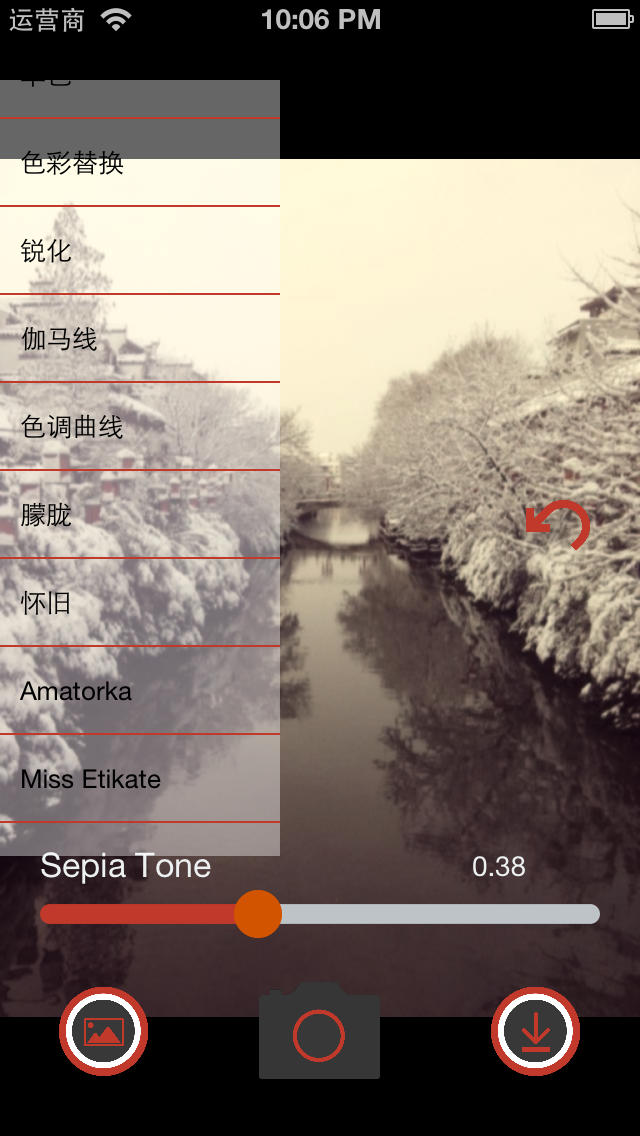Choose the 锐化 sharpen filter
The height and width of the screenshot is (1136, 640).
pyautogui.click(x=140, y=251)
